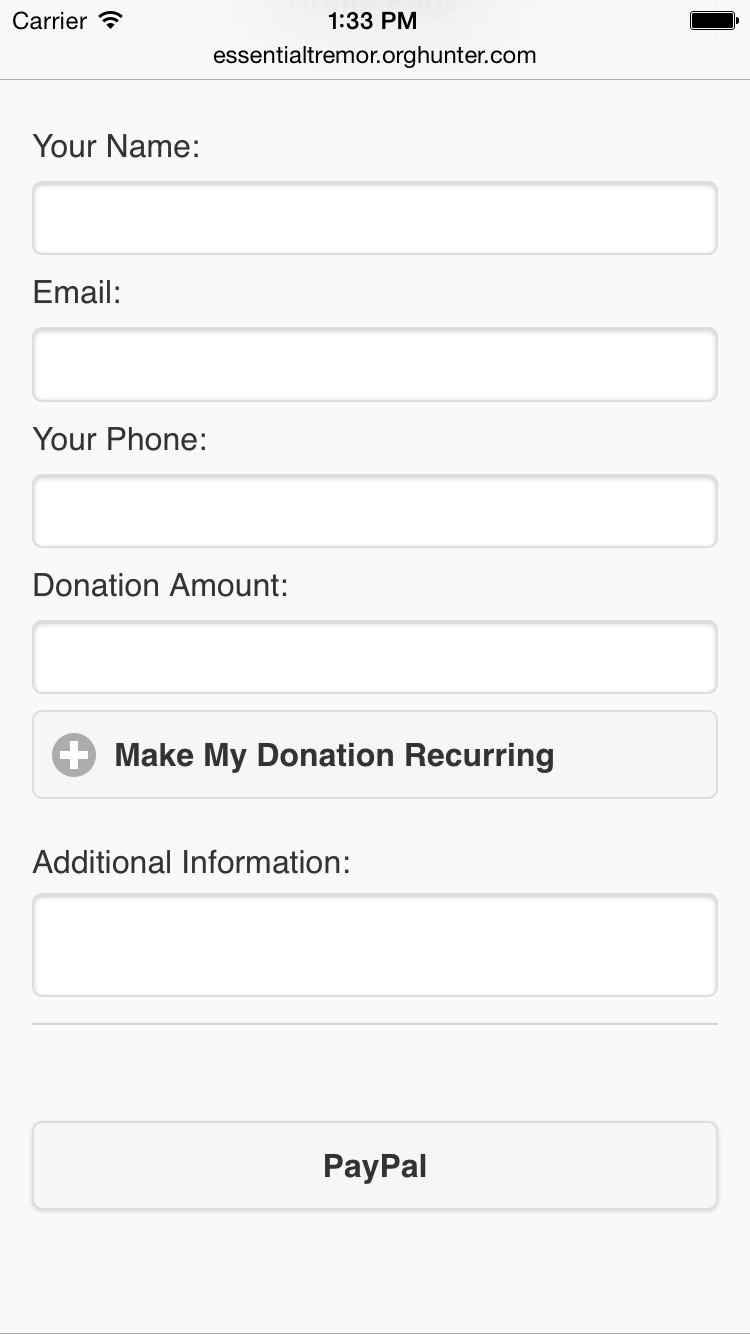Enter the Donation Amount field
Screen dimensions: 750x1334
(x=375, y=657)
